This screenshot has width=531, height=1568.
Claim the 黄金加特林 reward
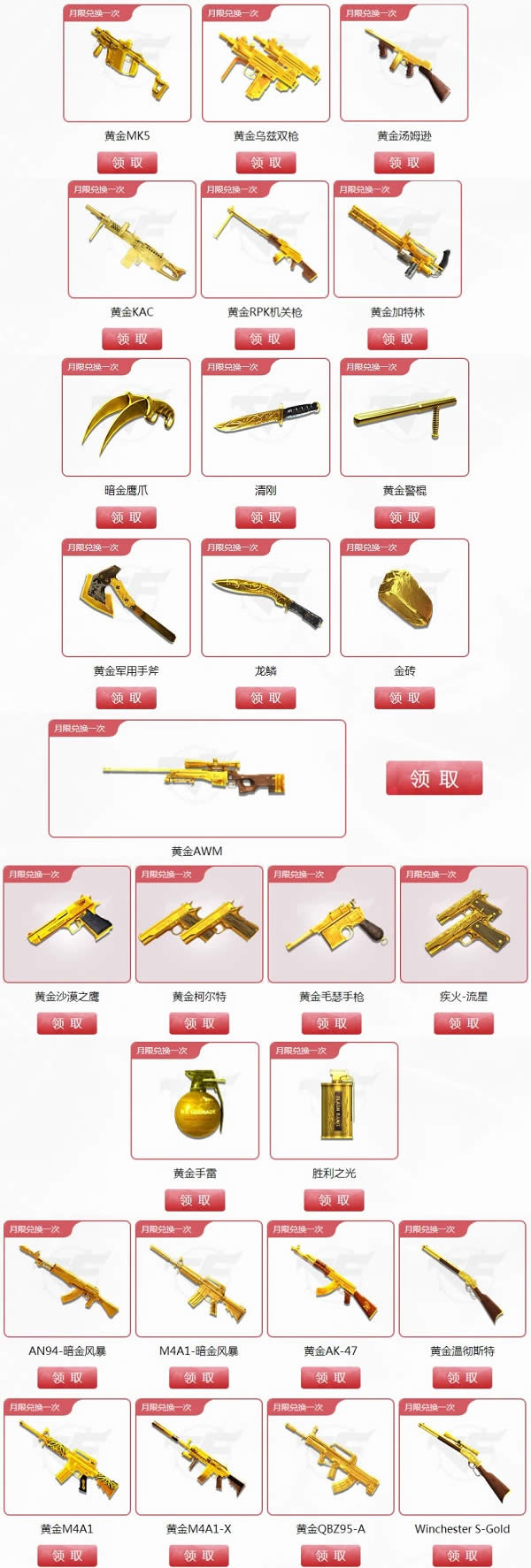[x=397, y=339]
